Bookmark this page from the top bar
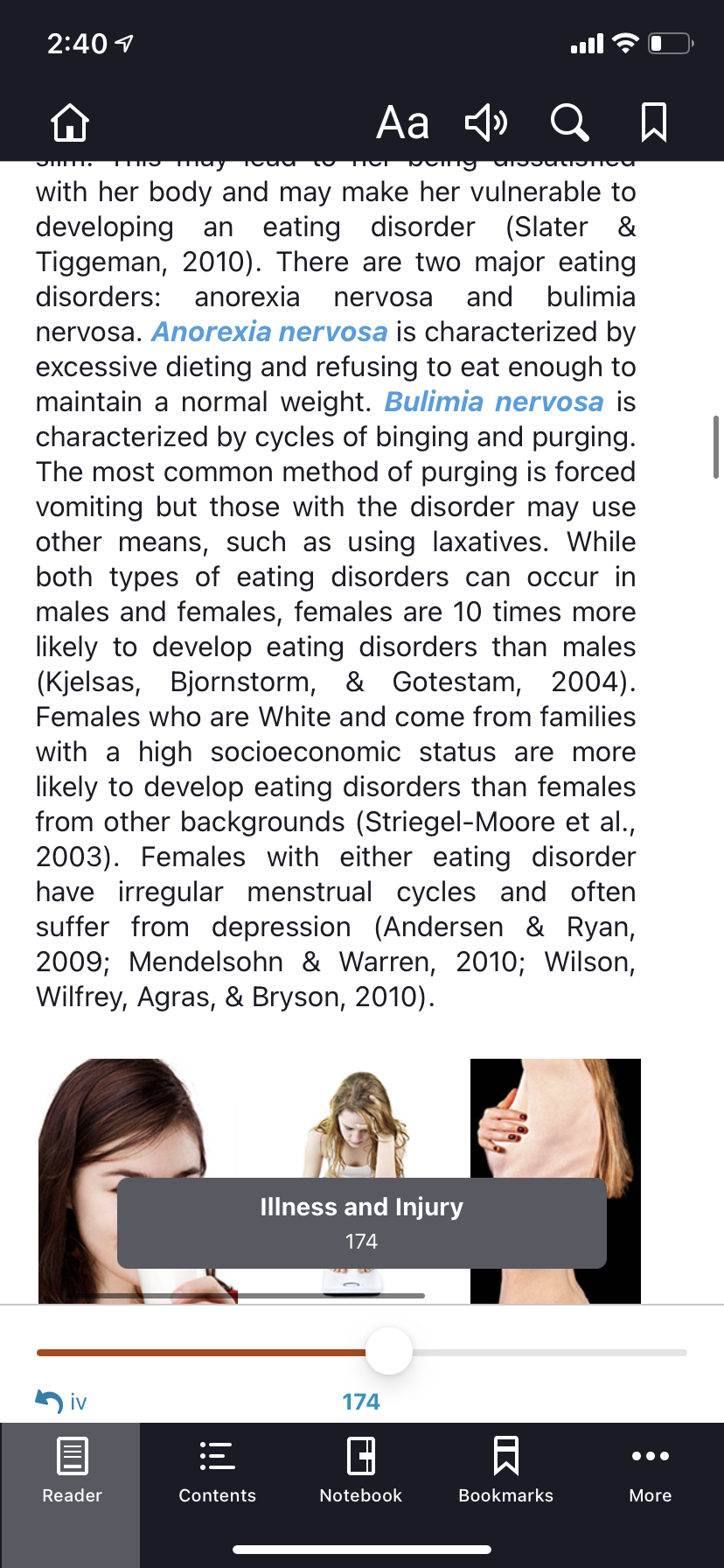This screenshot has height=1568, width=724. pyautogui.click(x=653, y=122)
